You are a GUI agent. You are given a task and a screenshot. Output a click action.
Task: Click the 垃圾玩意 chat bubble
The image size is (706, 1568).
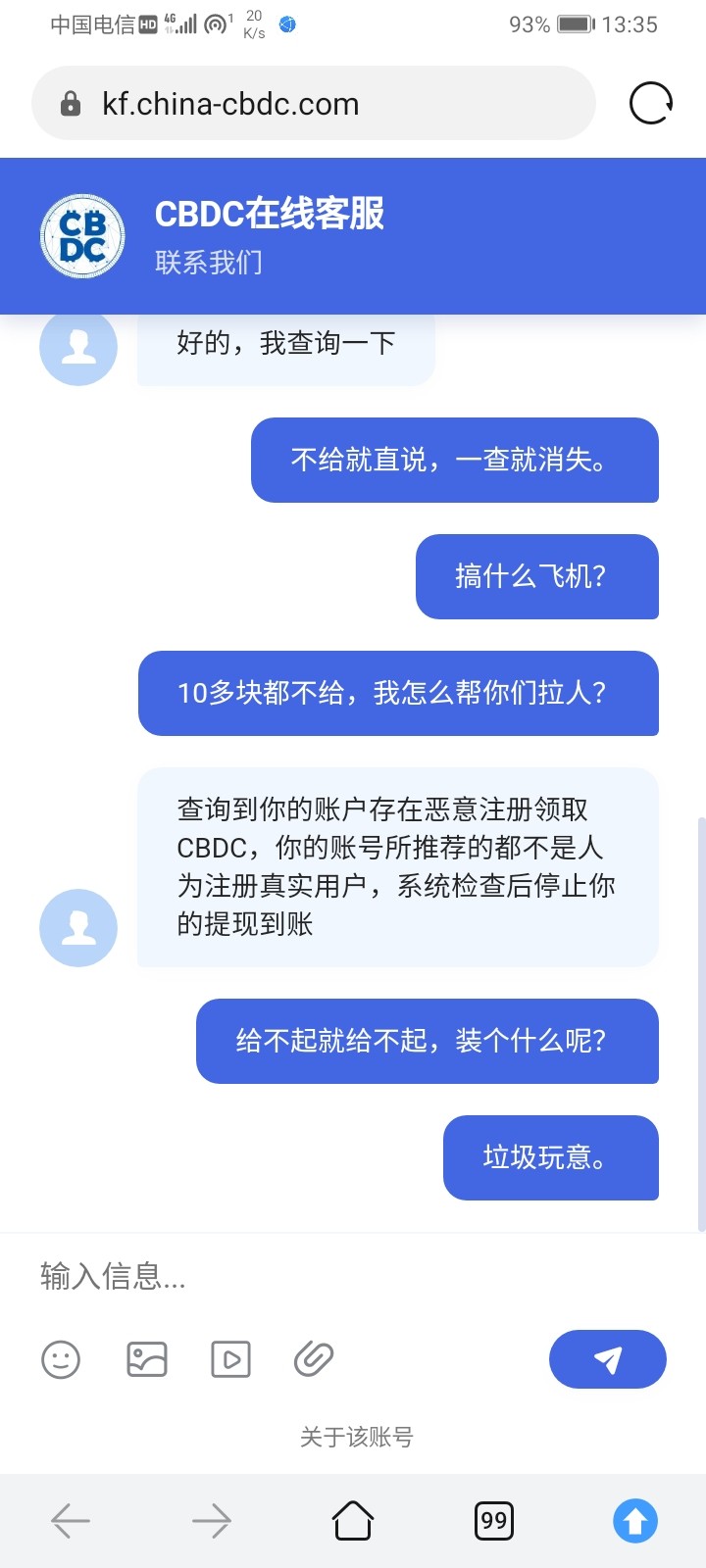click(550, 1157)
